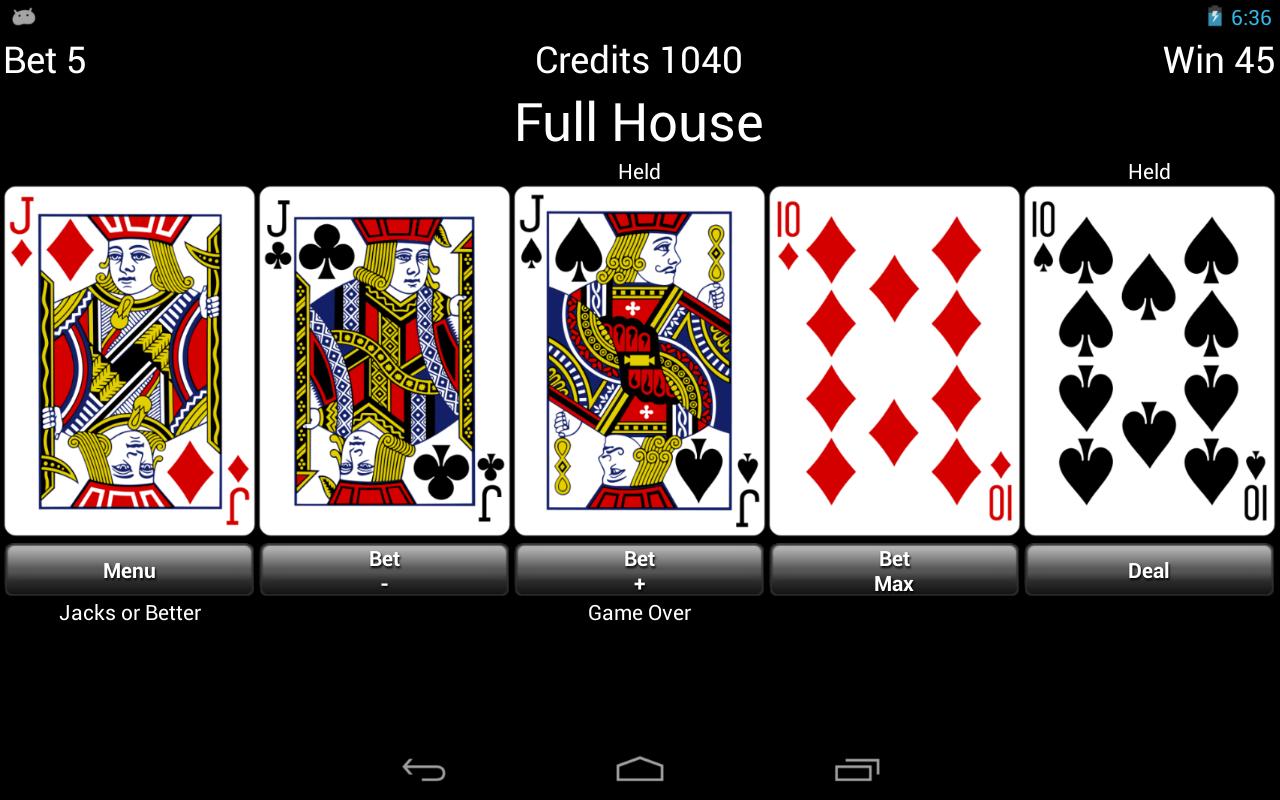
Task: Tap the Jack of Diamonds card
Action: point(130,361)
